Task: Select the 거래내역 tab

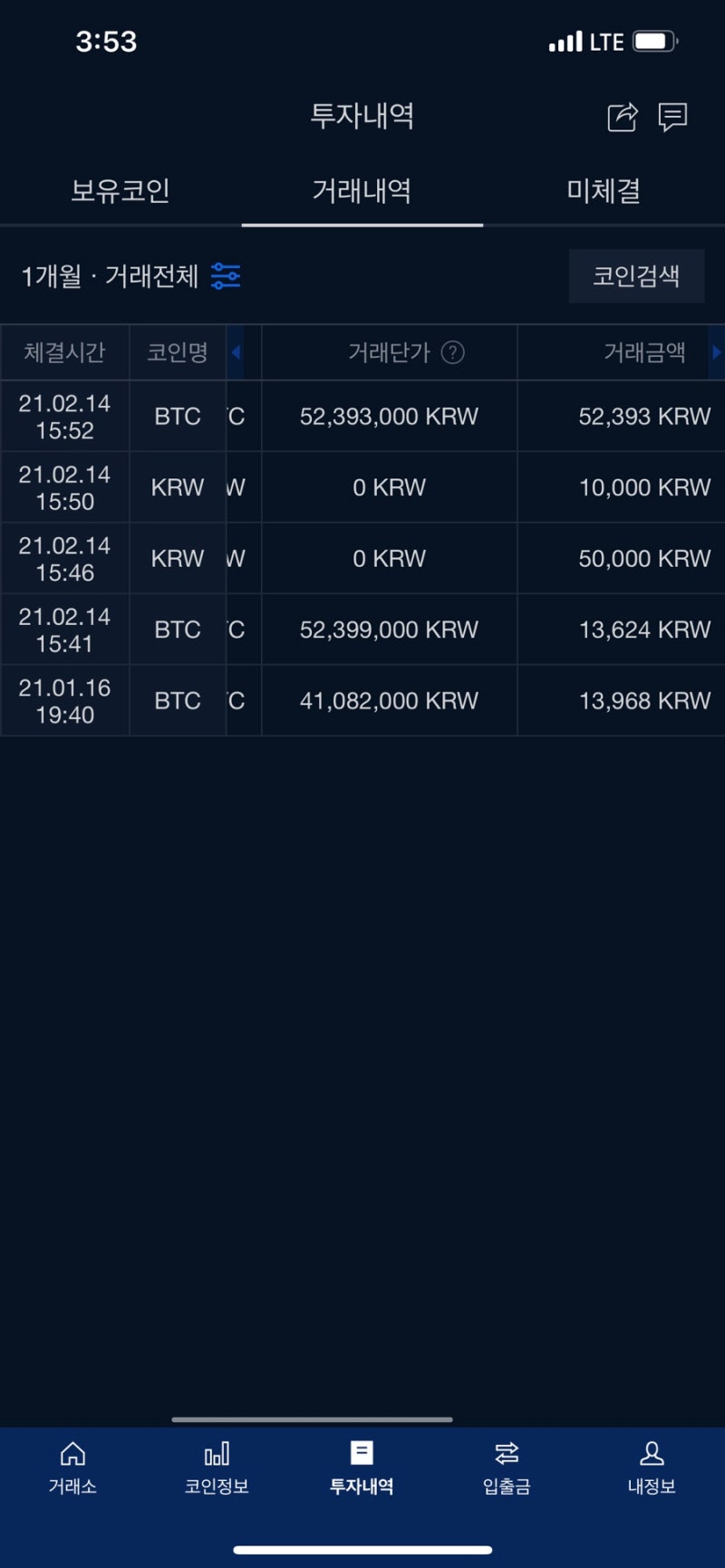Action: pos(362,191)
